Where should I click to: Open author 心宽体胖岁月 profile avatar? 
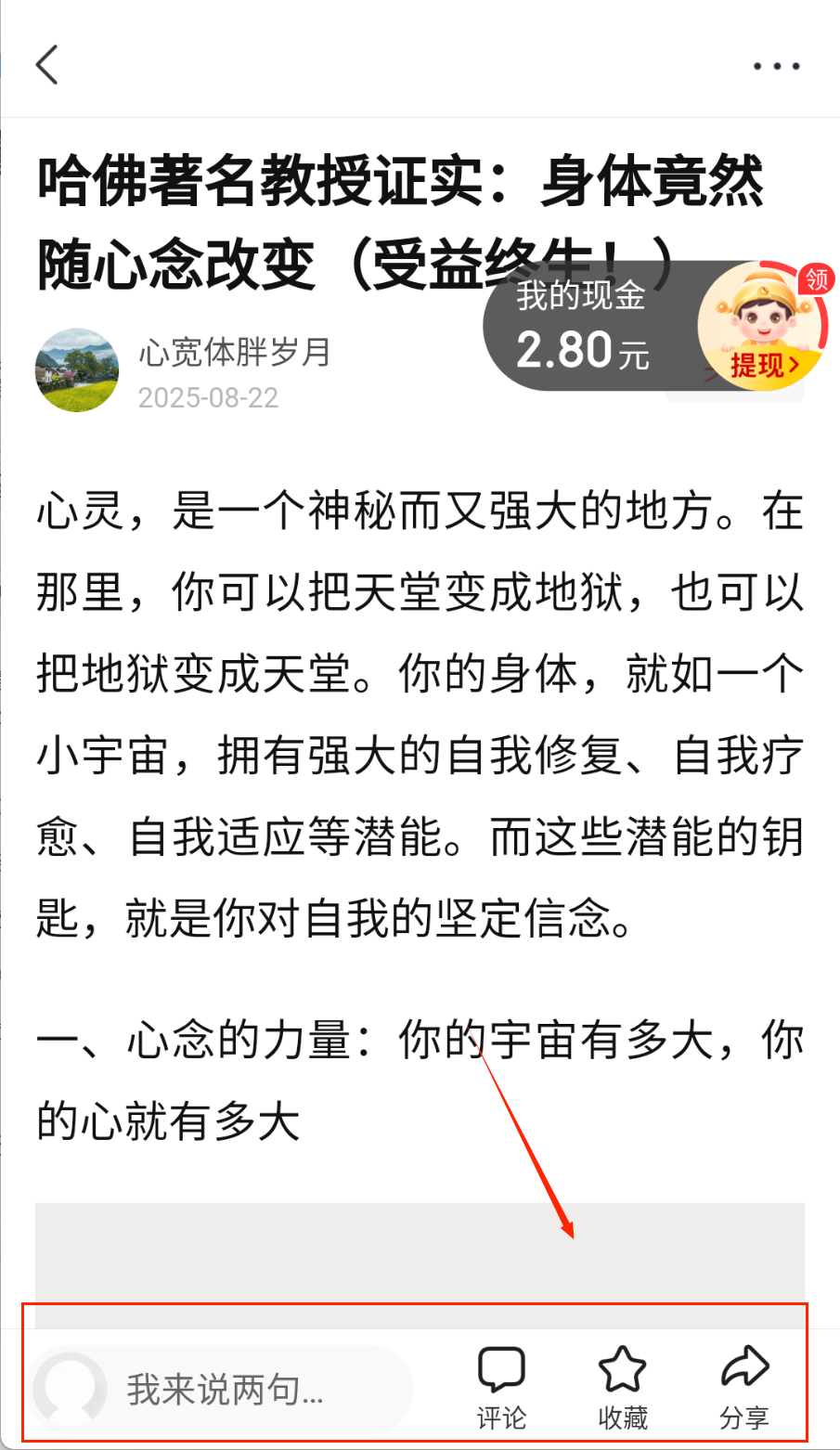[x=77, y=369]
